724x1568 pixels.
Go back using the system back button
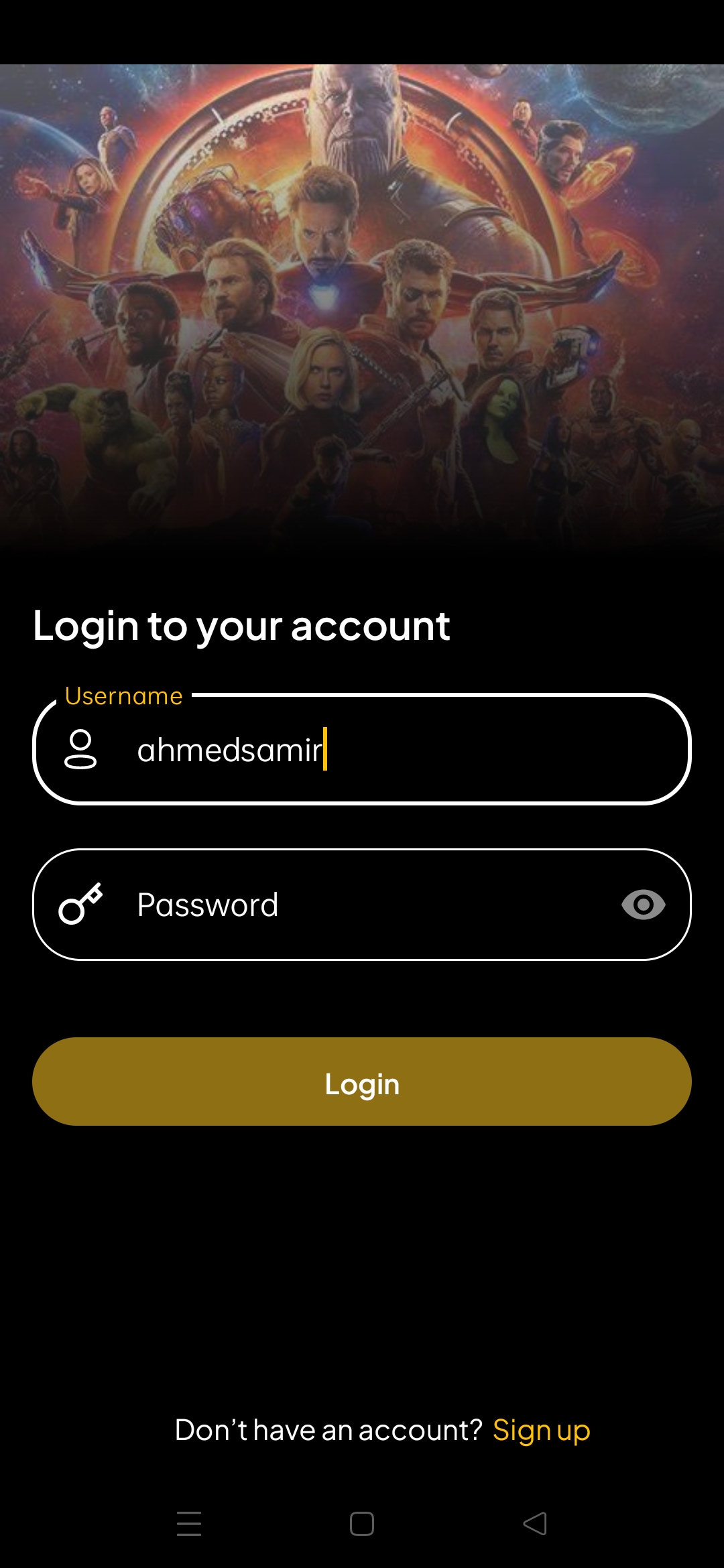pos(535,1524)
